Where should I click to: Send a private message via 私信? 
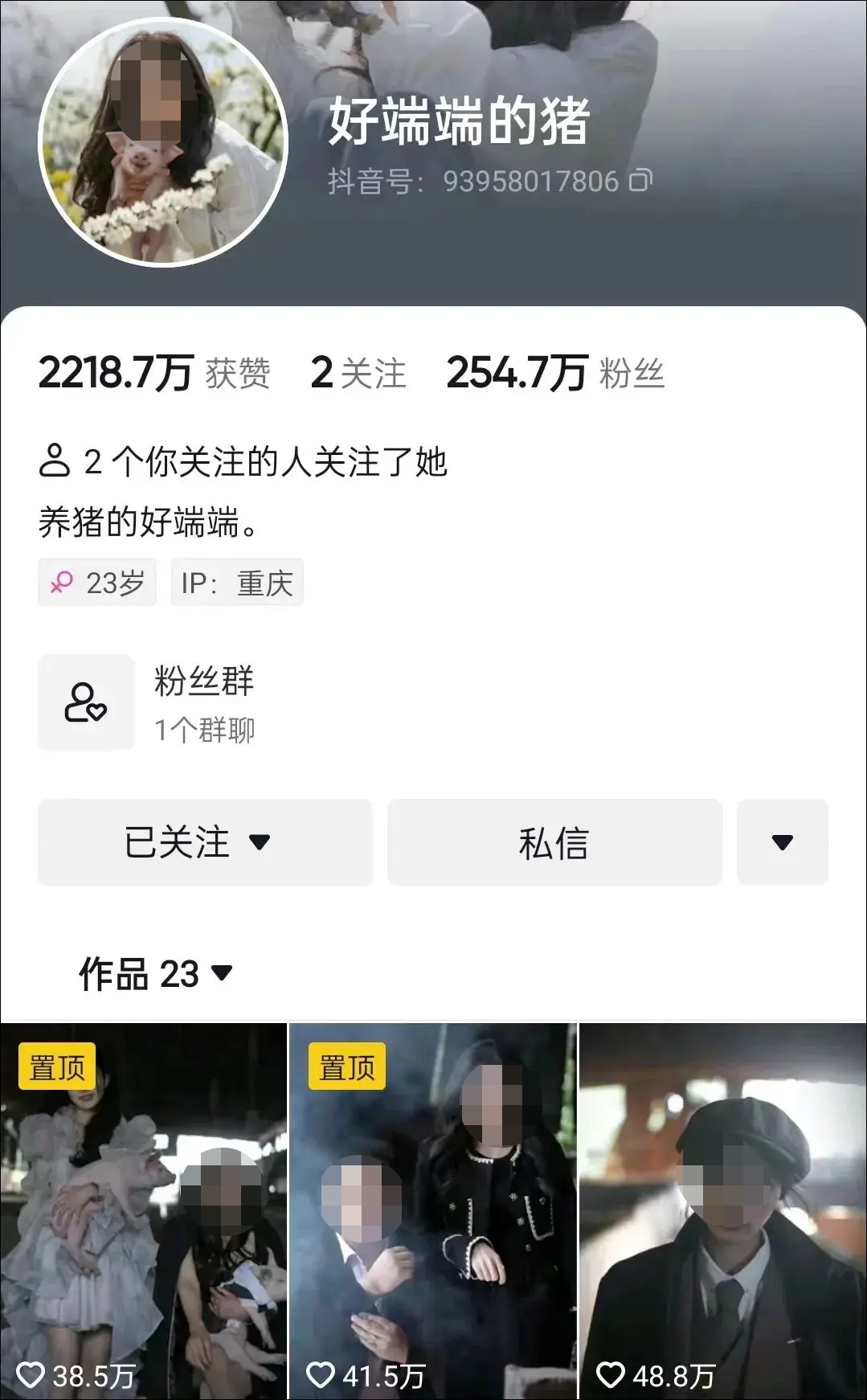tap(554, 842)
